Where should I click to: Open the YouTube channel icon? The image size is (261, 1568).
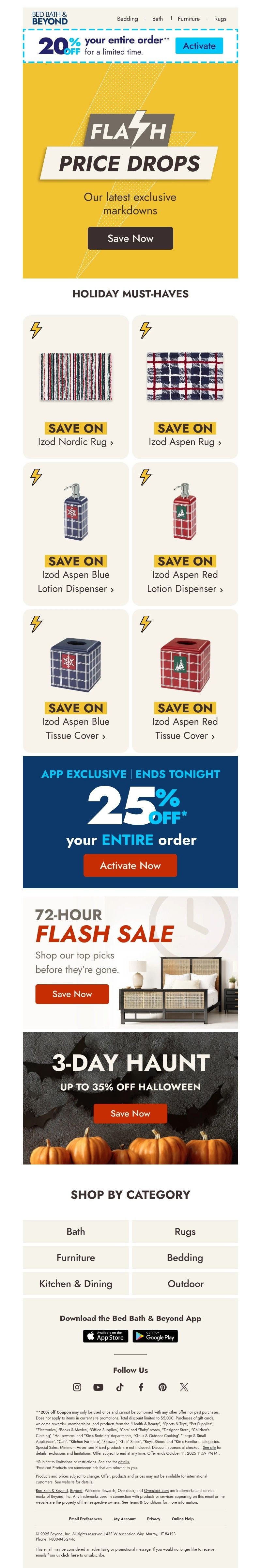pyautogui.click(x=98, y=1387)
